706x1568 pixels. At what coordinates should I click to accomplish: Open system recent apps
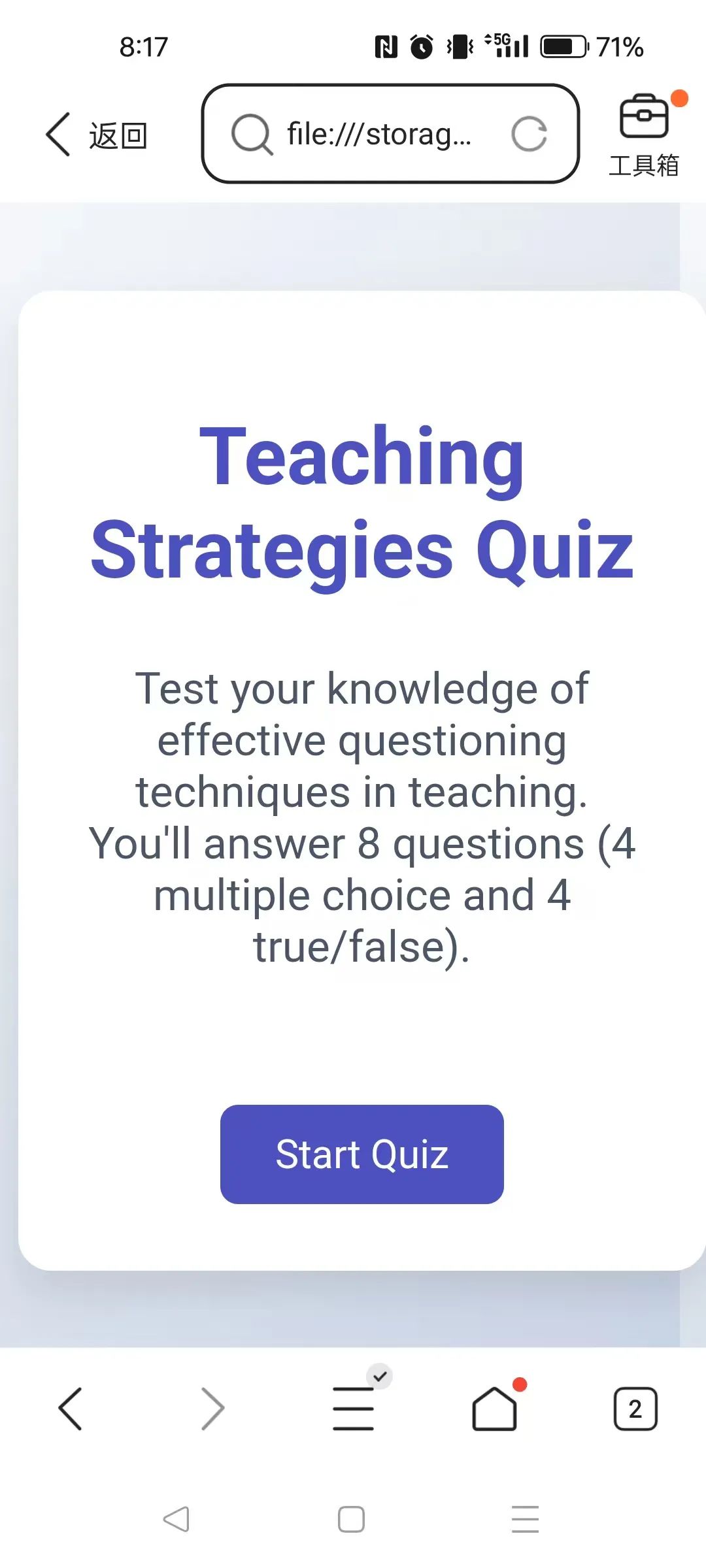(525, 1519)
